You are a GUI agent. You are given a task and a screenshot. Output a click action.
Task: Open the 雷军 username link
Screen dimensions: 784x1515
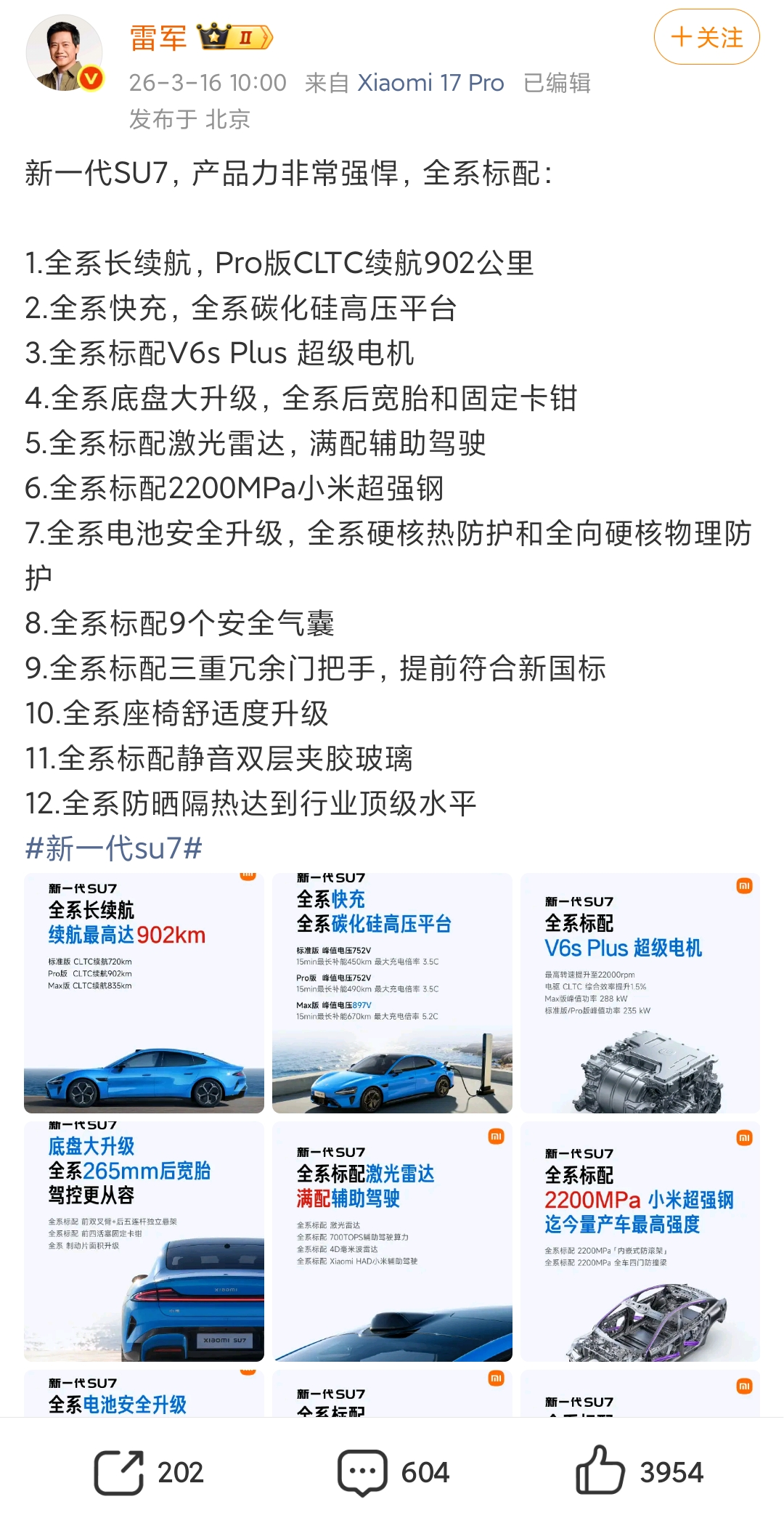pos(158,38)
